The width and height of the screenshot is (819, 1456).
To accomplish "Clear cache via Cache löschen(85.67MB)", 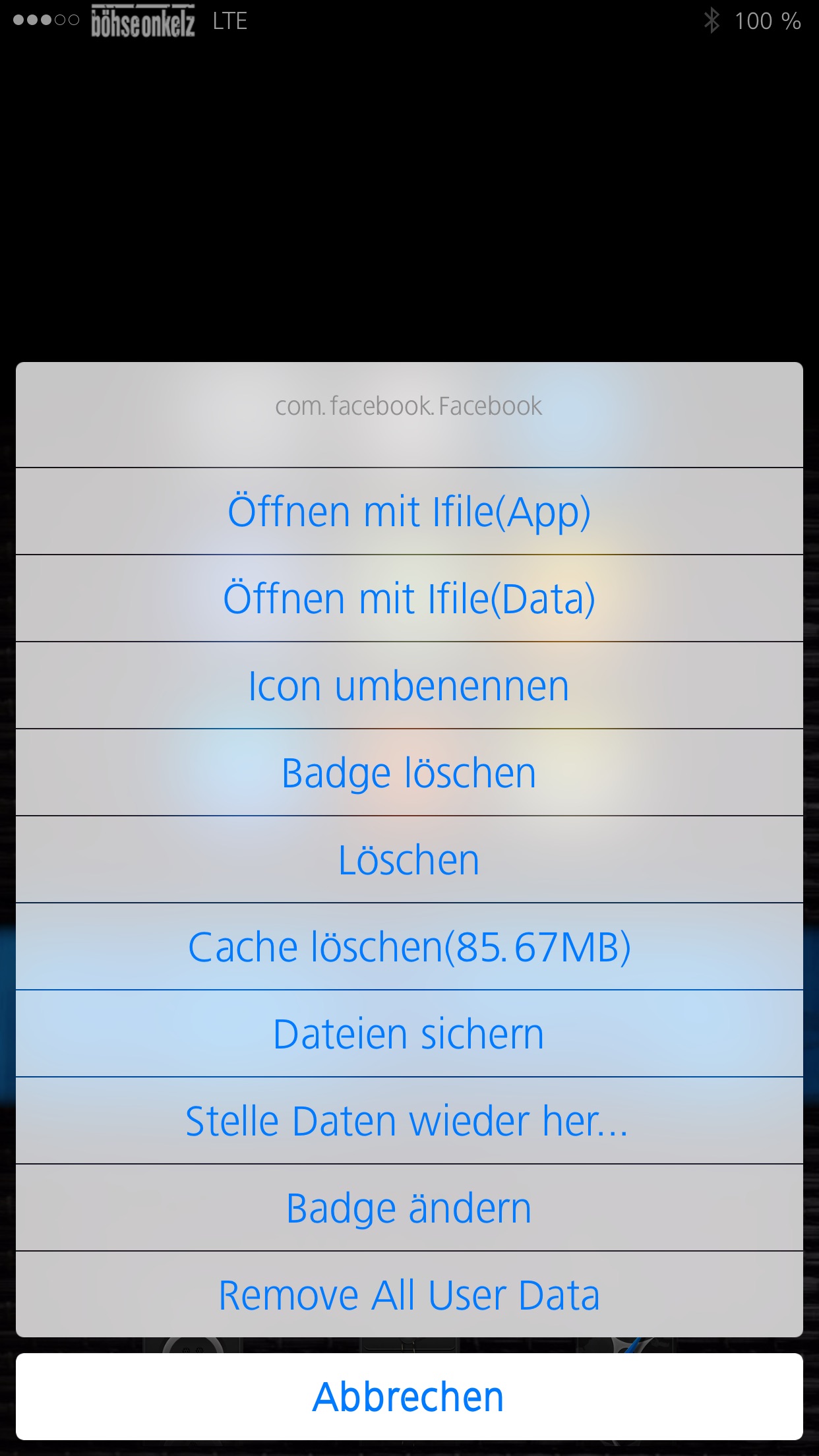I will pos(409,947).
